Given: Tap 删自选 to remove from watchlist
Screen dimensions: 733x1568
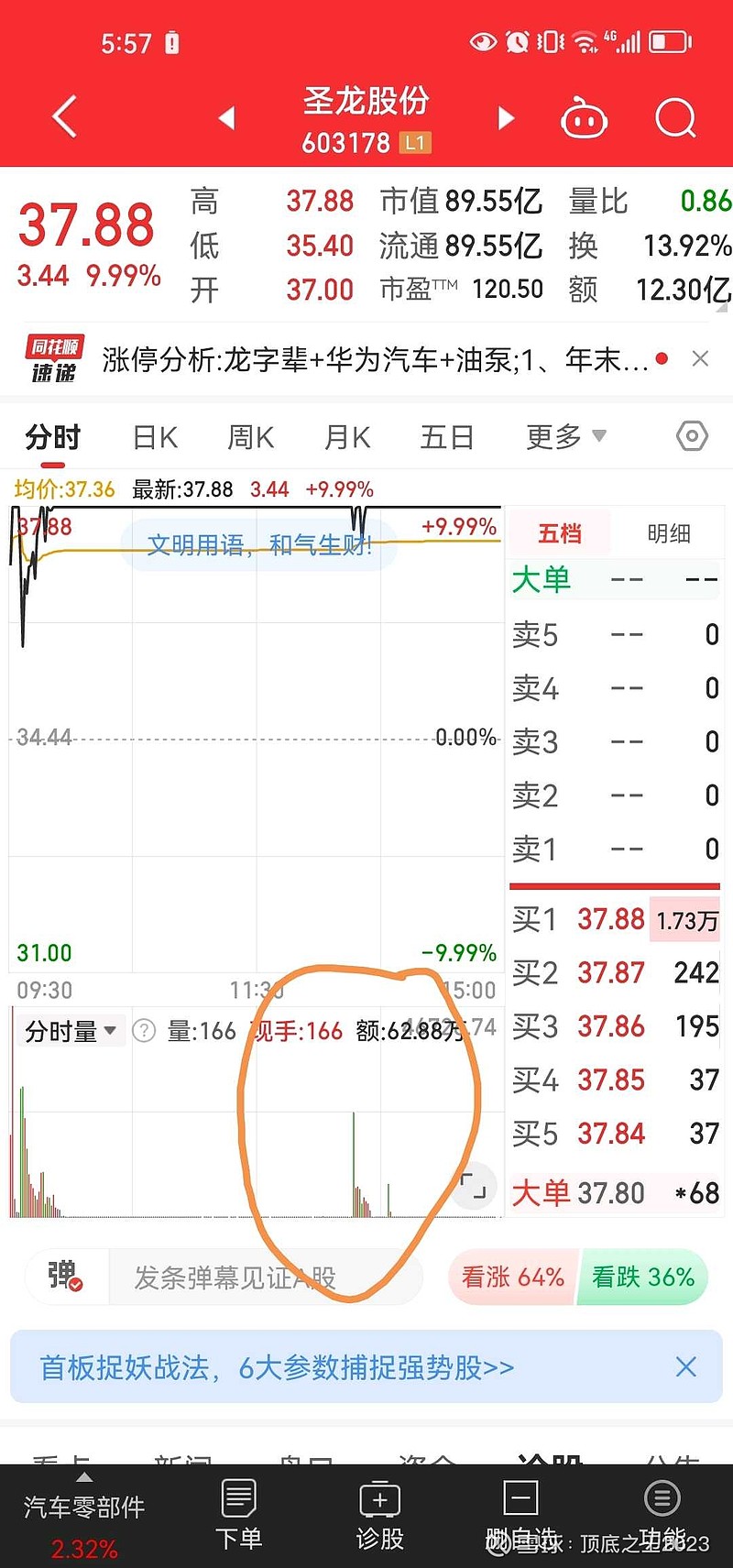Looking at the screenshot, I should [519, 1512].
